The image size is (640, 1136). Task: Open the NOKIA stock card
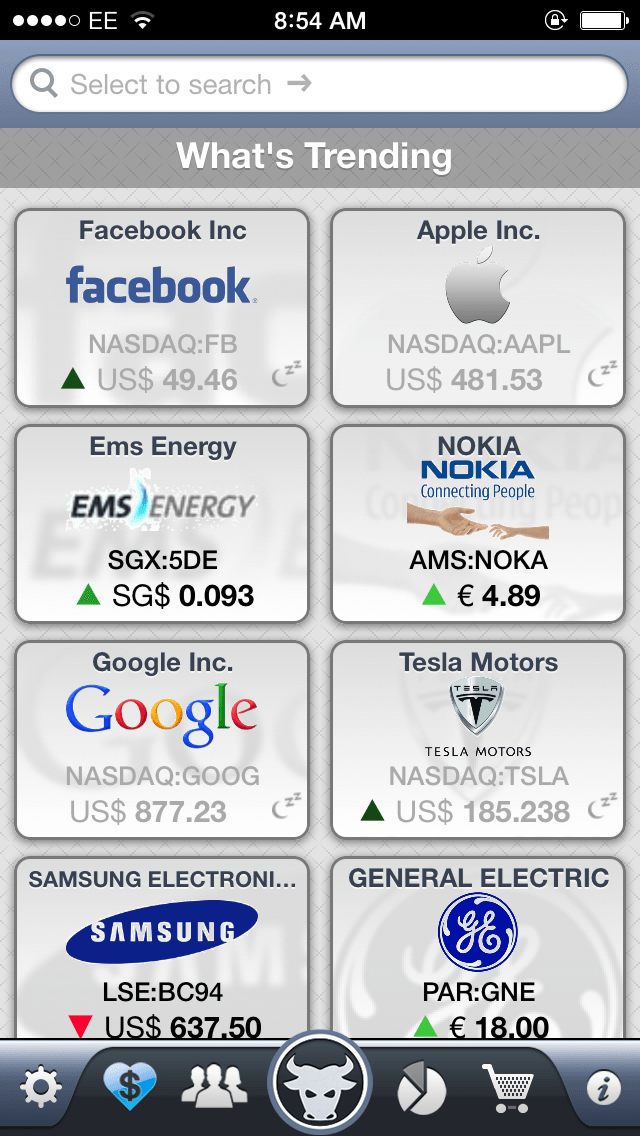478,523
